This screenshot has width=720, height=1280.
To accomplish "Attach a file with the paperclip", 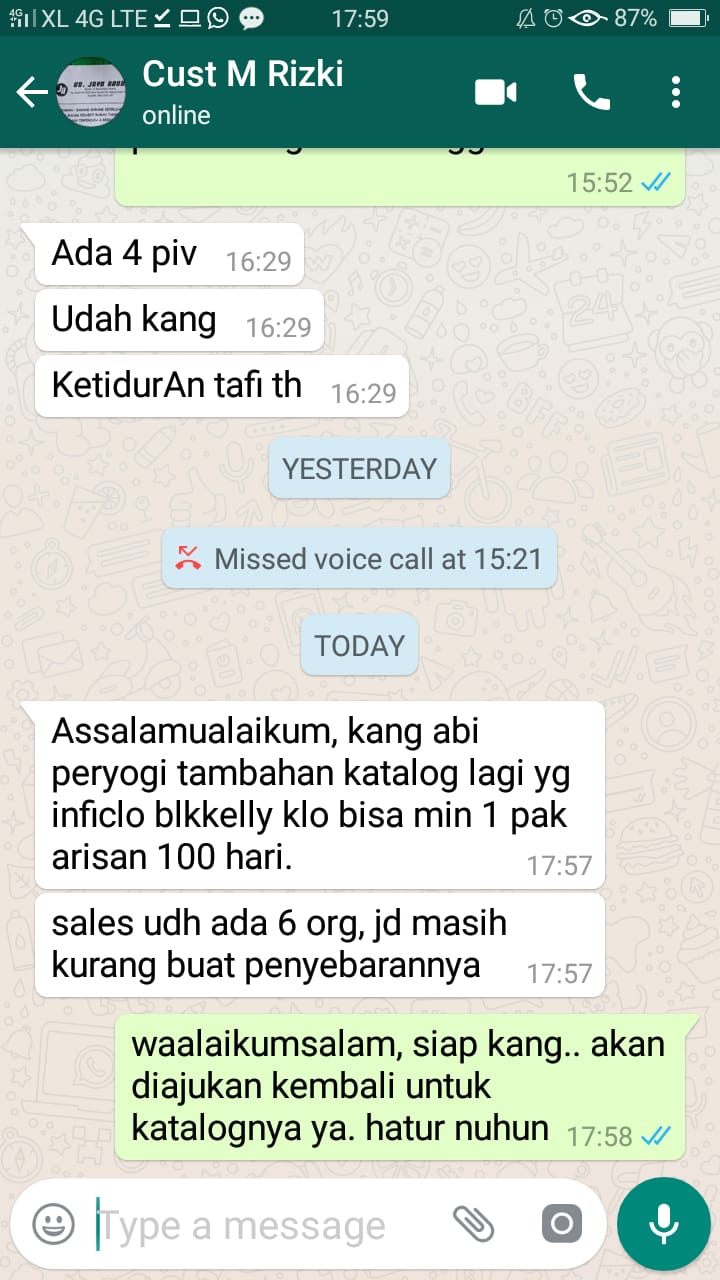I will coord(474,1223).
